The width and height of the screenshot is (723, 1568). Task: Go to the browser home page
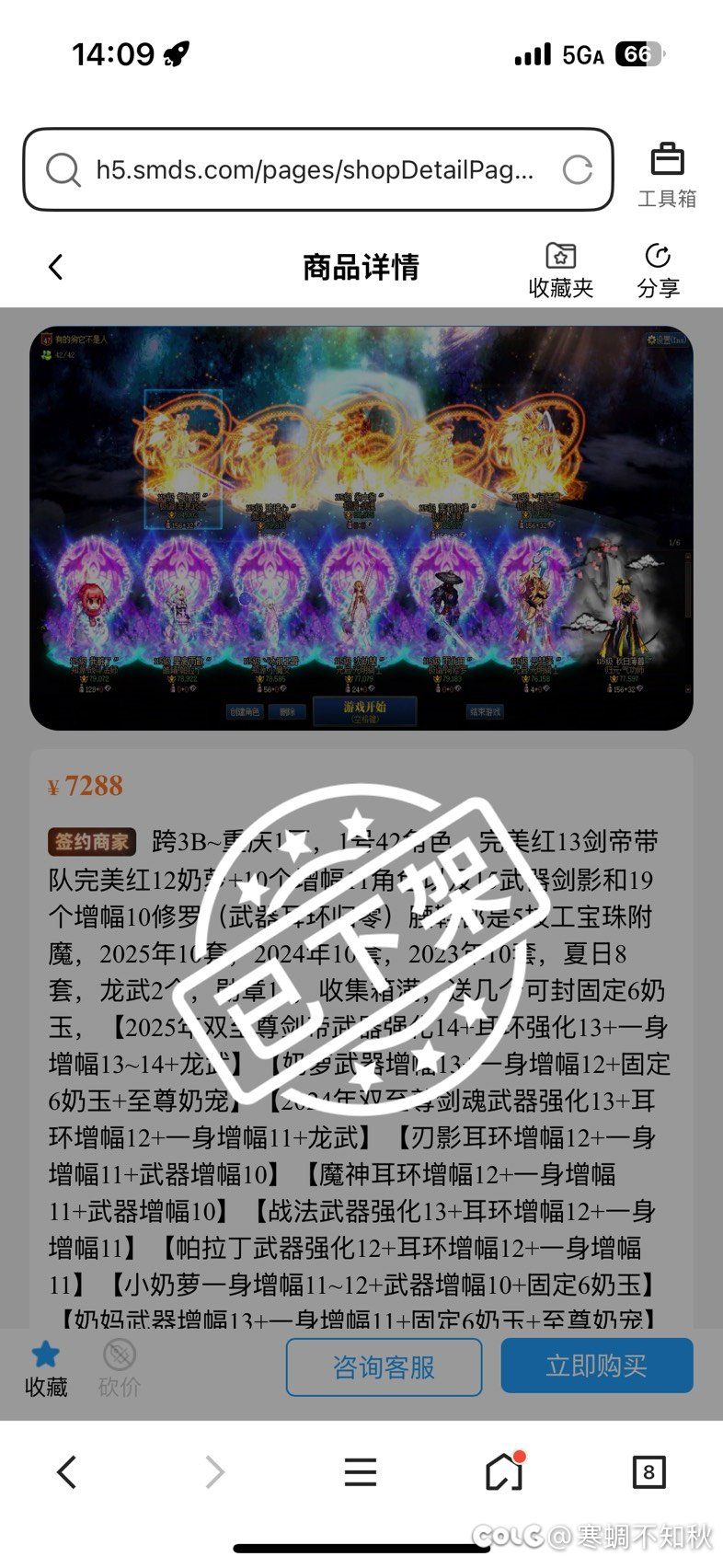pos(504,1472)
